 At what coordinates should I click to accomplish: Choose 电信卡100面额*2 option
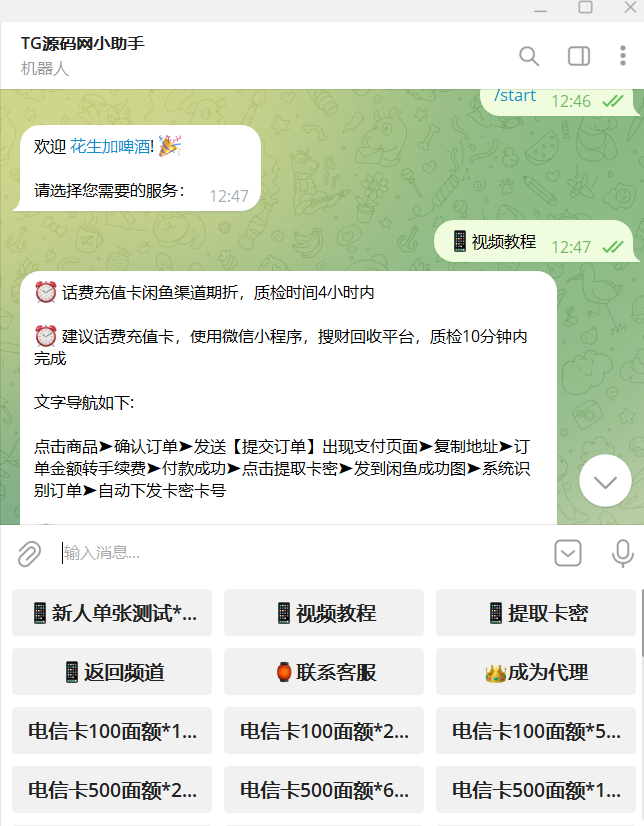click(x=324, y=731)
